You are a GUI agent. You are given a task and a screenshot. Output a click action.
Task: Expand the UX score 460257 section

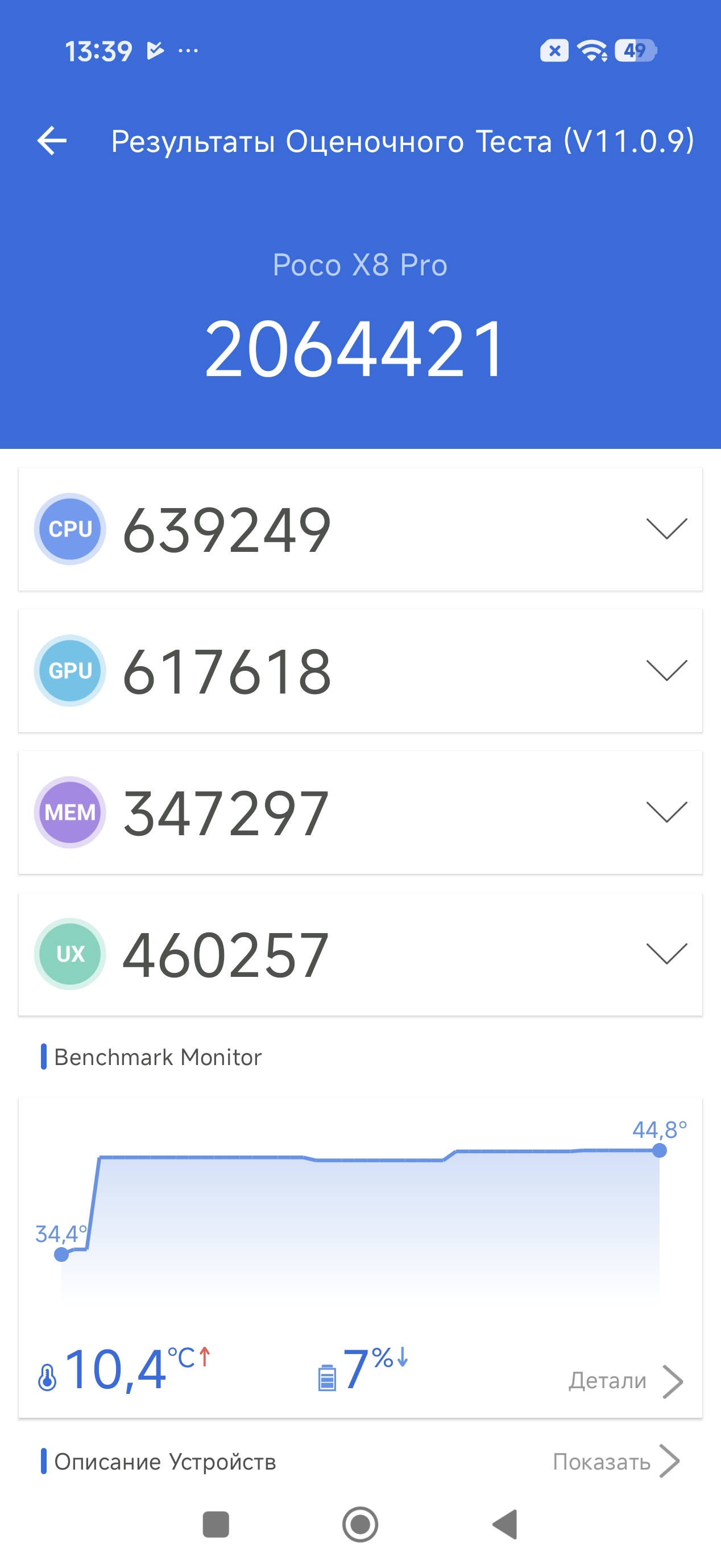(x=666, y=954)
